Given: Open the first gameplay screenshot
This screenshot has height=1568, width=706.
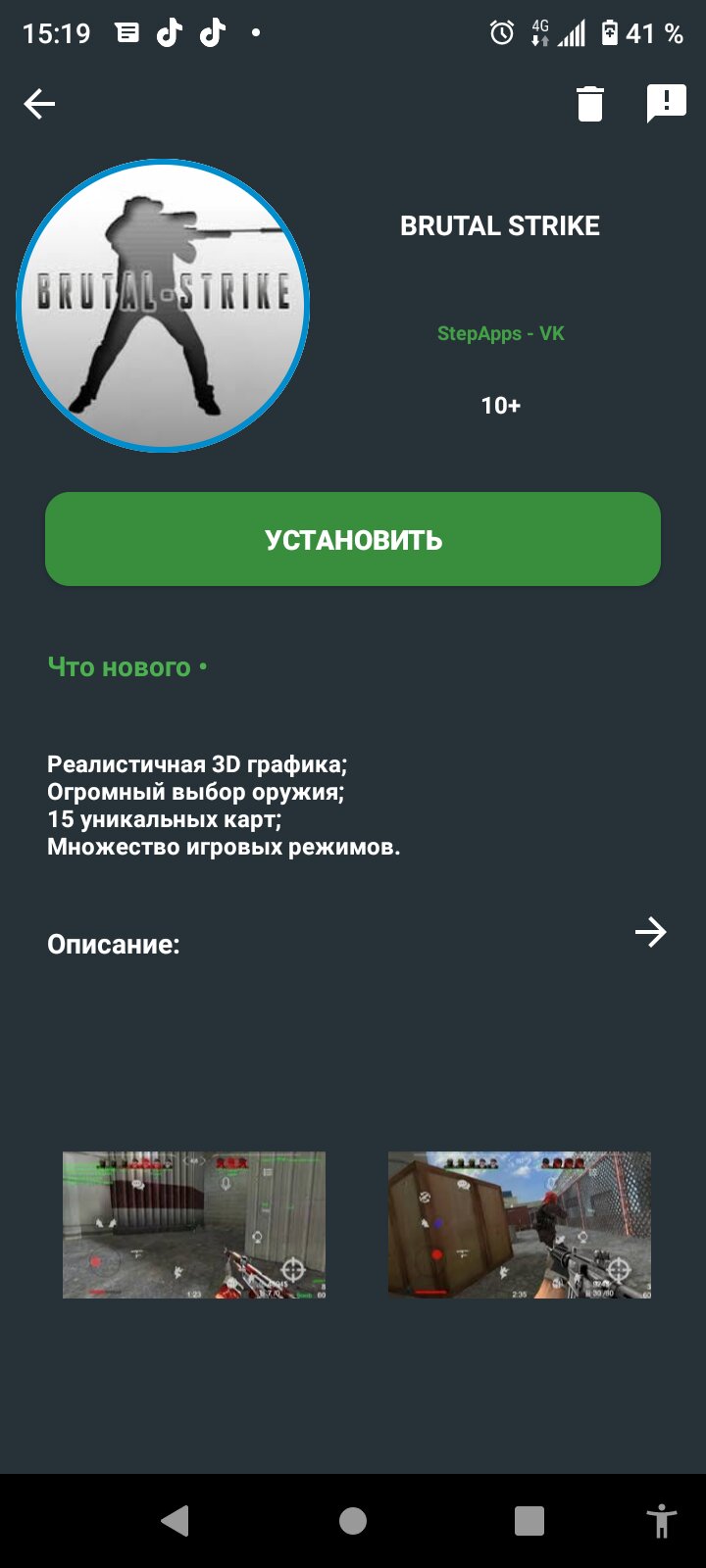Looking at the screenshot, I should [x=194, y=1225].
